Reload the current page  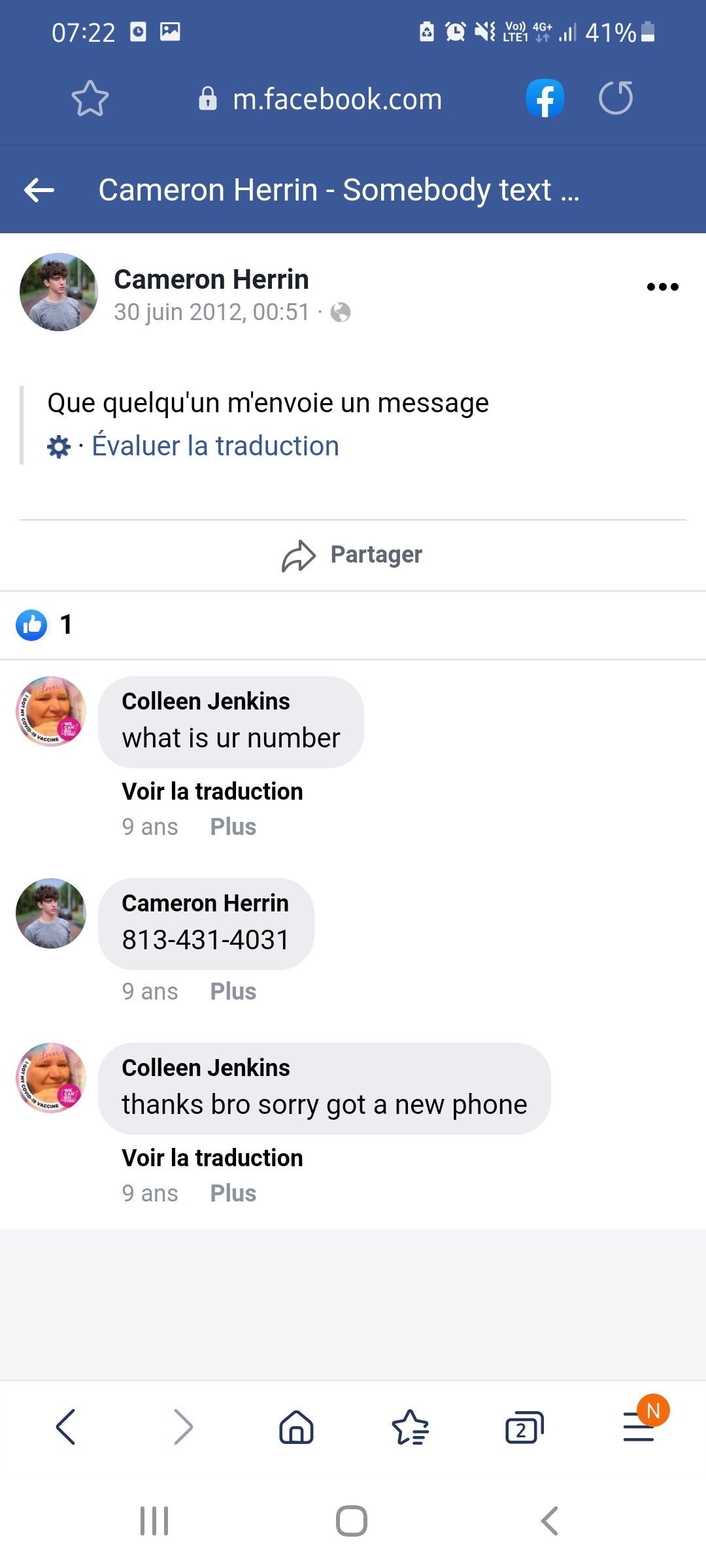616,98
